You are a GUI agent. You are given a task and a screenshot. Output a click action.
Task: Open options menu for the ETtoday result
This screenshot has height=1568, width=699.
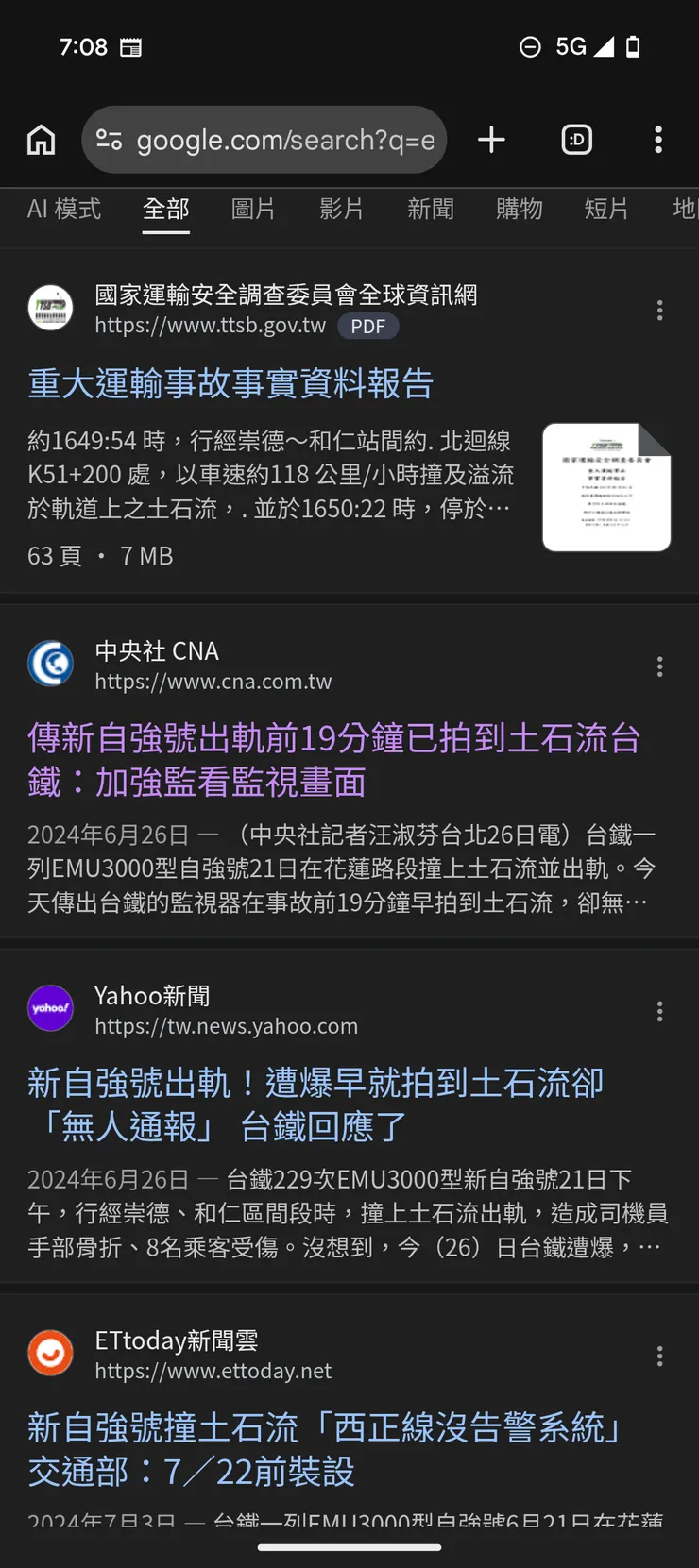(659, 1356)
